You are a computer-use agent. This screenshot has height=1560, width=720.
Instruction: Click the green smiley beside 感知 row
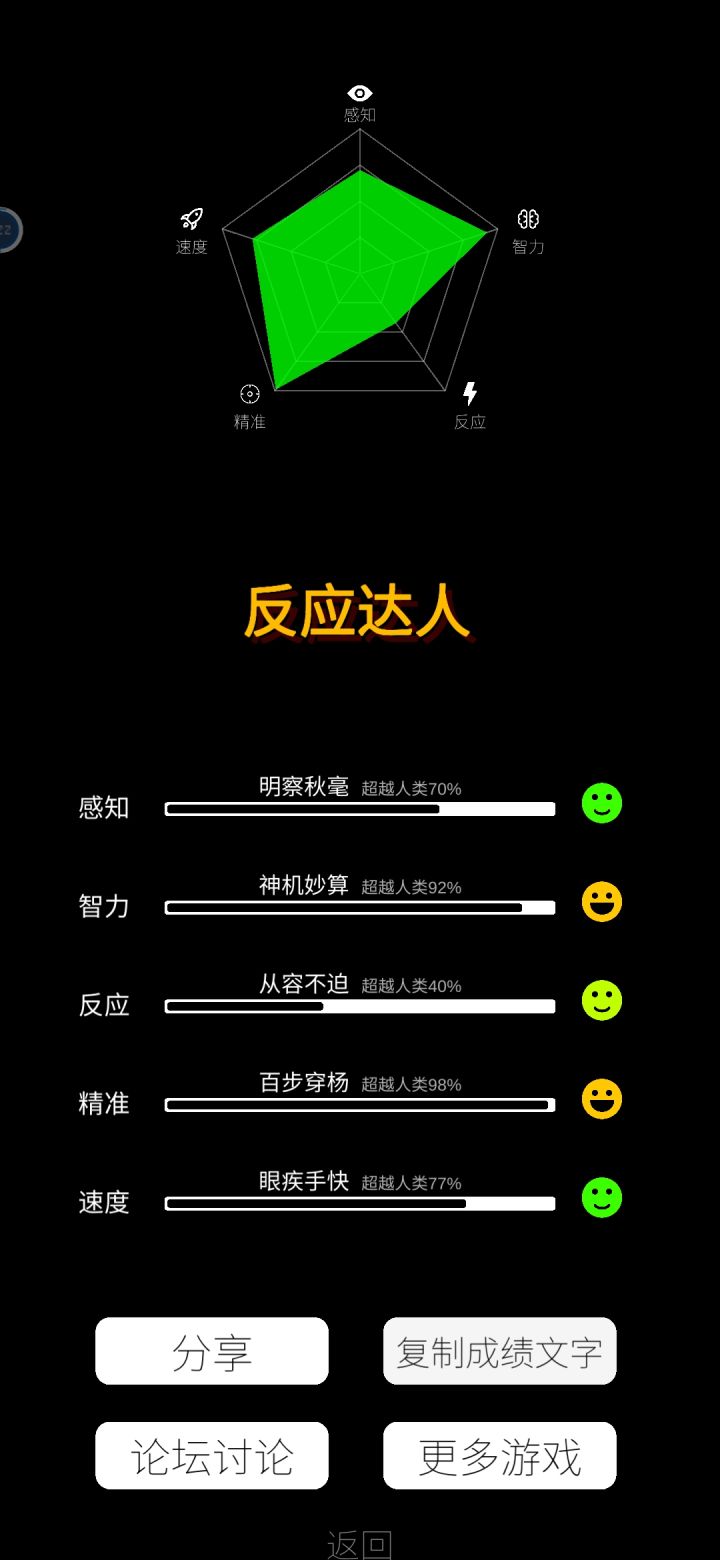click(x=600, y=802)
